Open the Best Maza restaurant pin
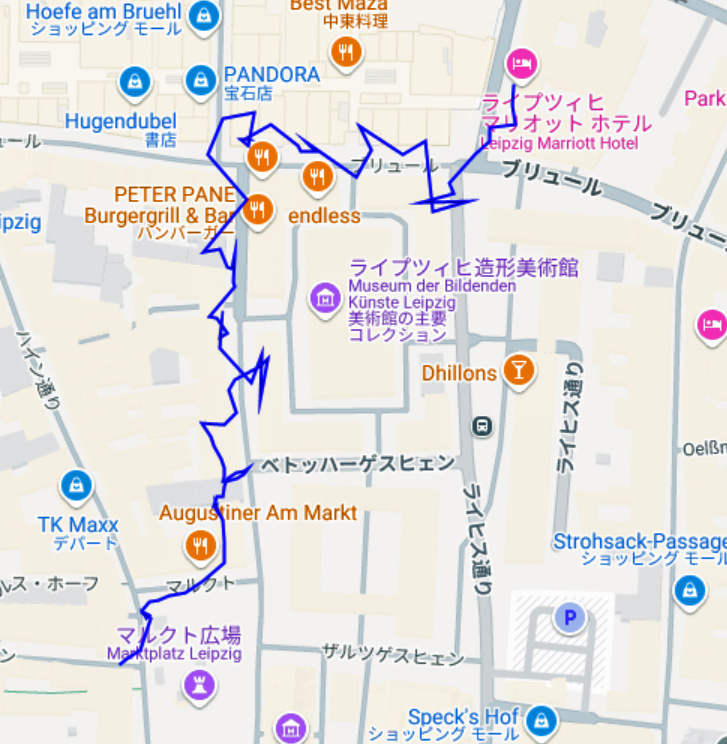Image resolution: width=727 pixels, height=744 pixels. click(346, 51)
